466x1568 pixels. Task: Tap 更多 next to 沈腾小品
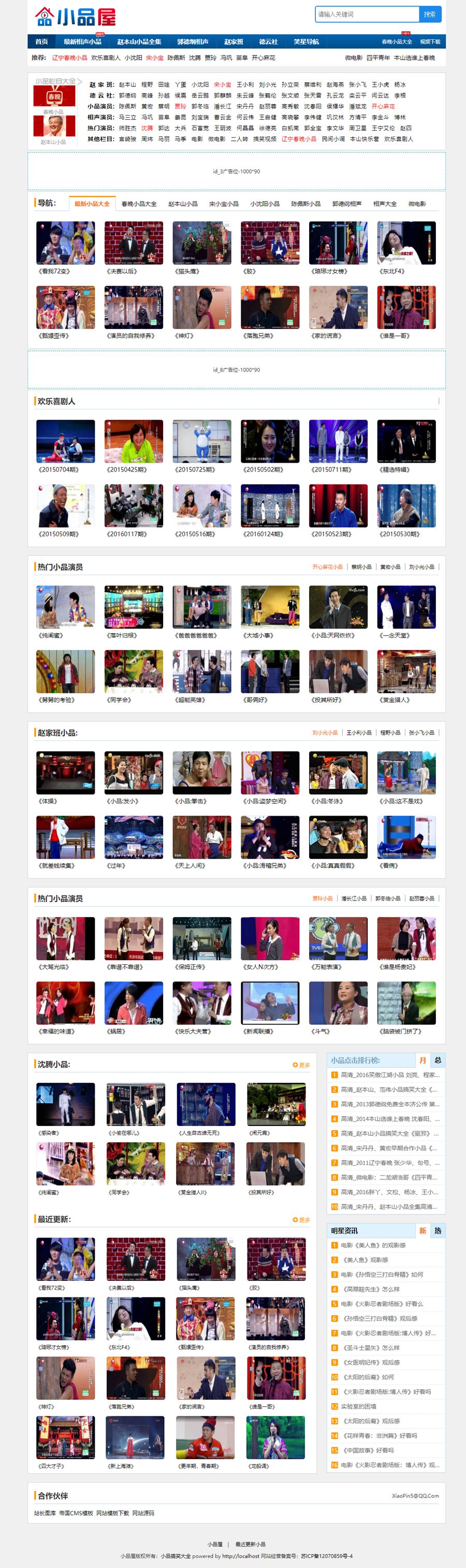tap(302, 1065)
